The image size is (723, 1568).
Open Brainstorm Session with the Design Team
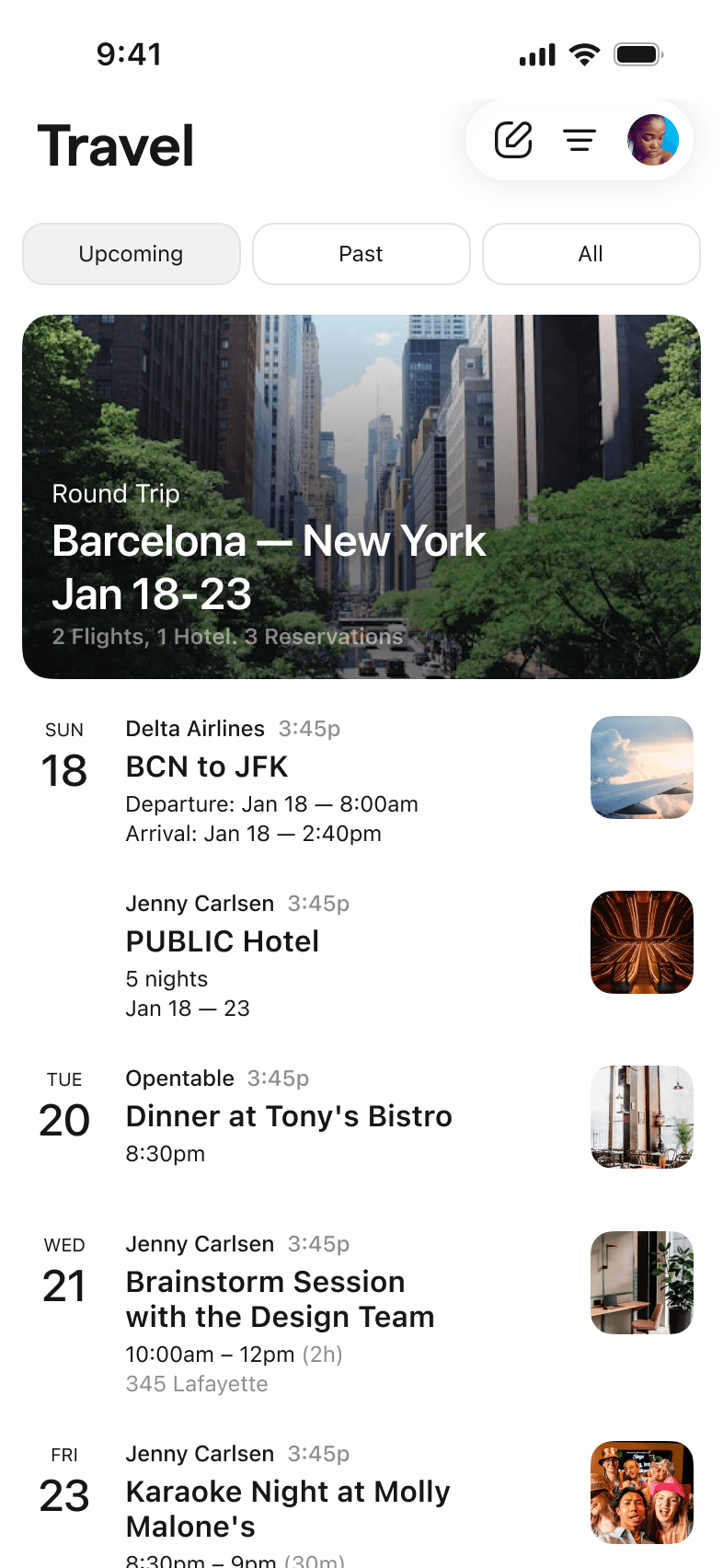click(280, 1298)
